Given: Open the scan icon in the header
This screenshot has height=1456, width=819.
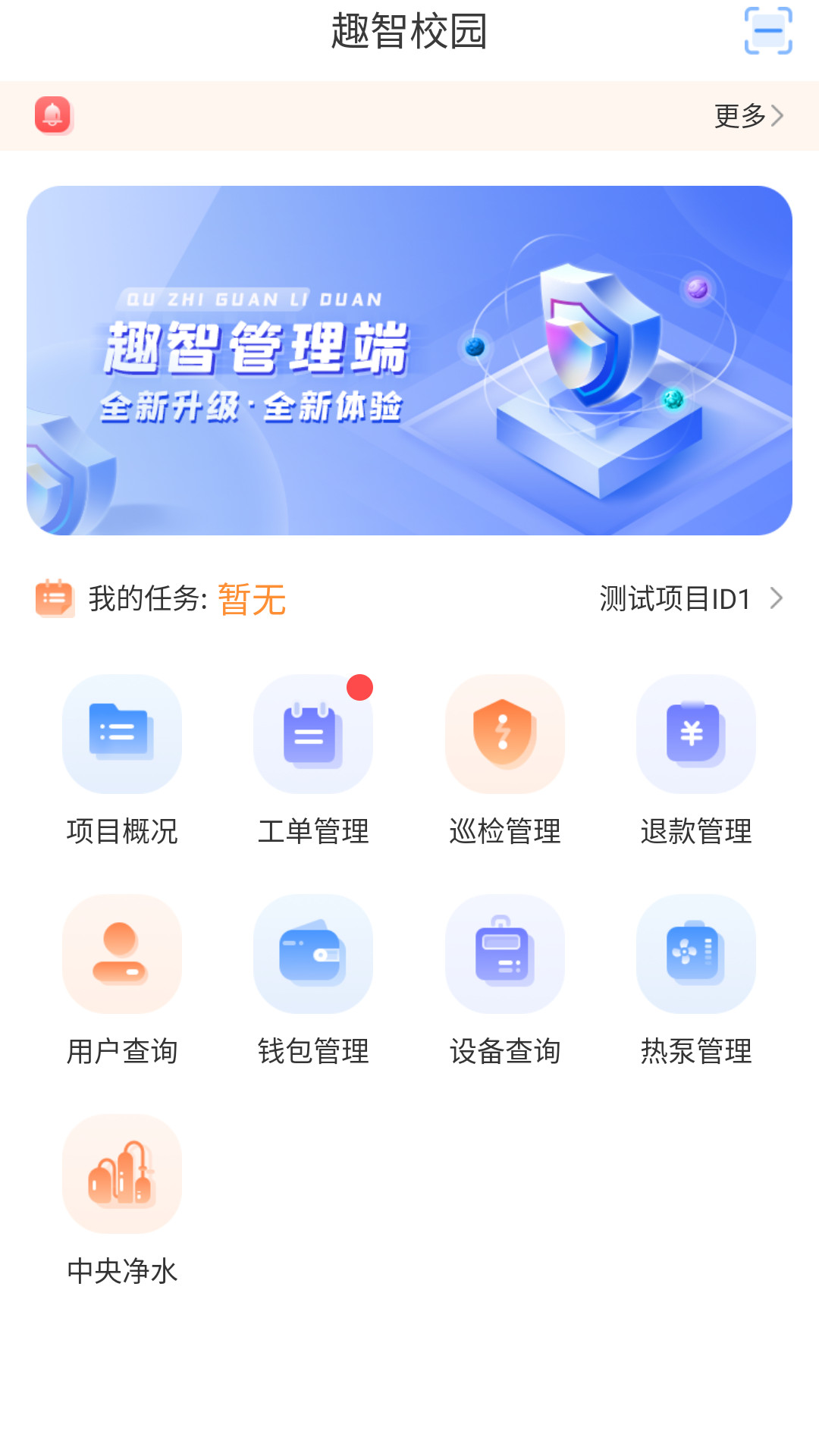Looking at the screenshot, I should [x=767, y=31].
